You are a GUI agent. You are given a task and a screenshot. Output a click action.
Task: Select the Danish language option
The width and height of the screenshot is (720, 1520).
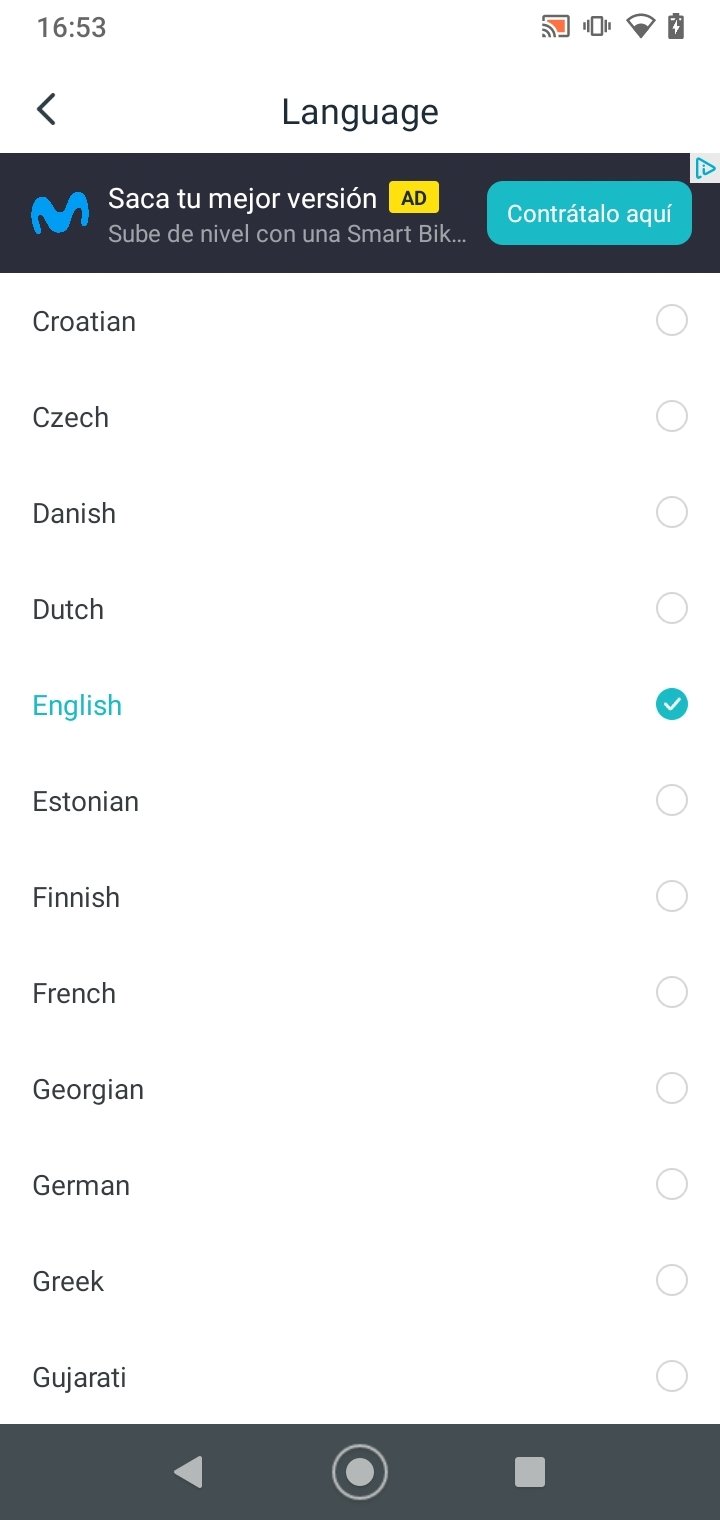360,513
